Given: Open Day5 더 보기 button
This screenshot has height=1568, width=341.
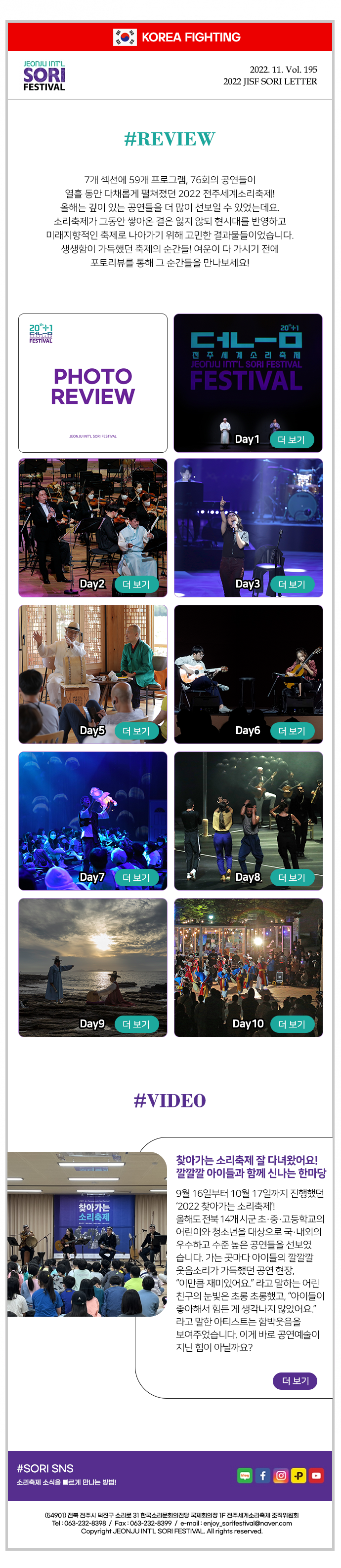Looking at the screenshot, I should pos(136,731).
